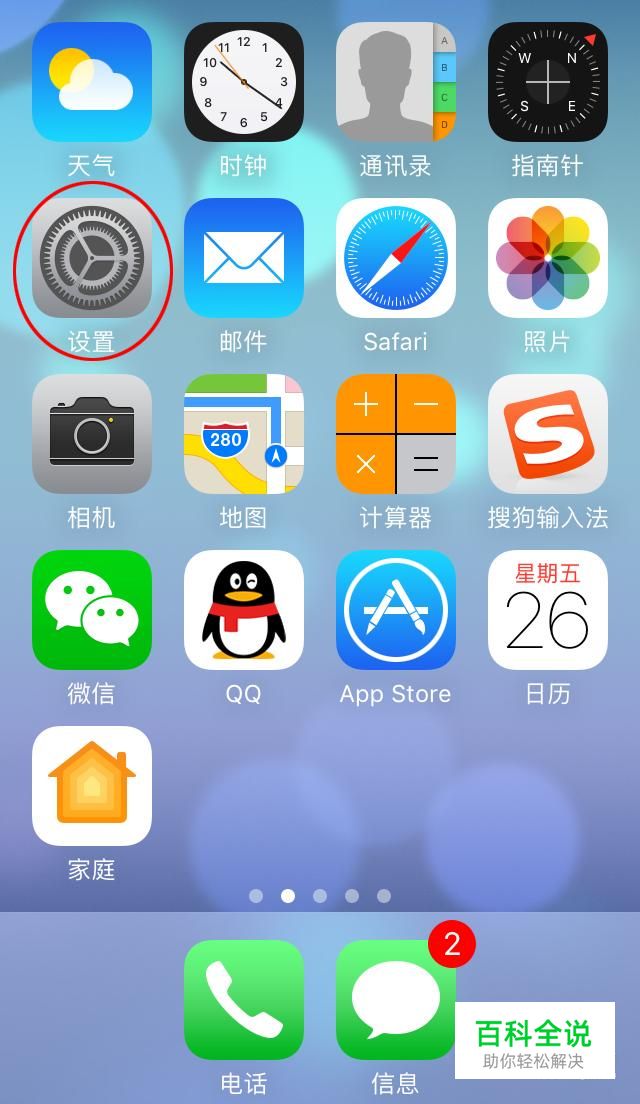Open 信息 messages with 2 unread
The height and width of the screenshot is (1104, 640).
(x=396, y=1000)
